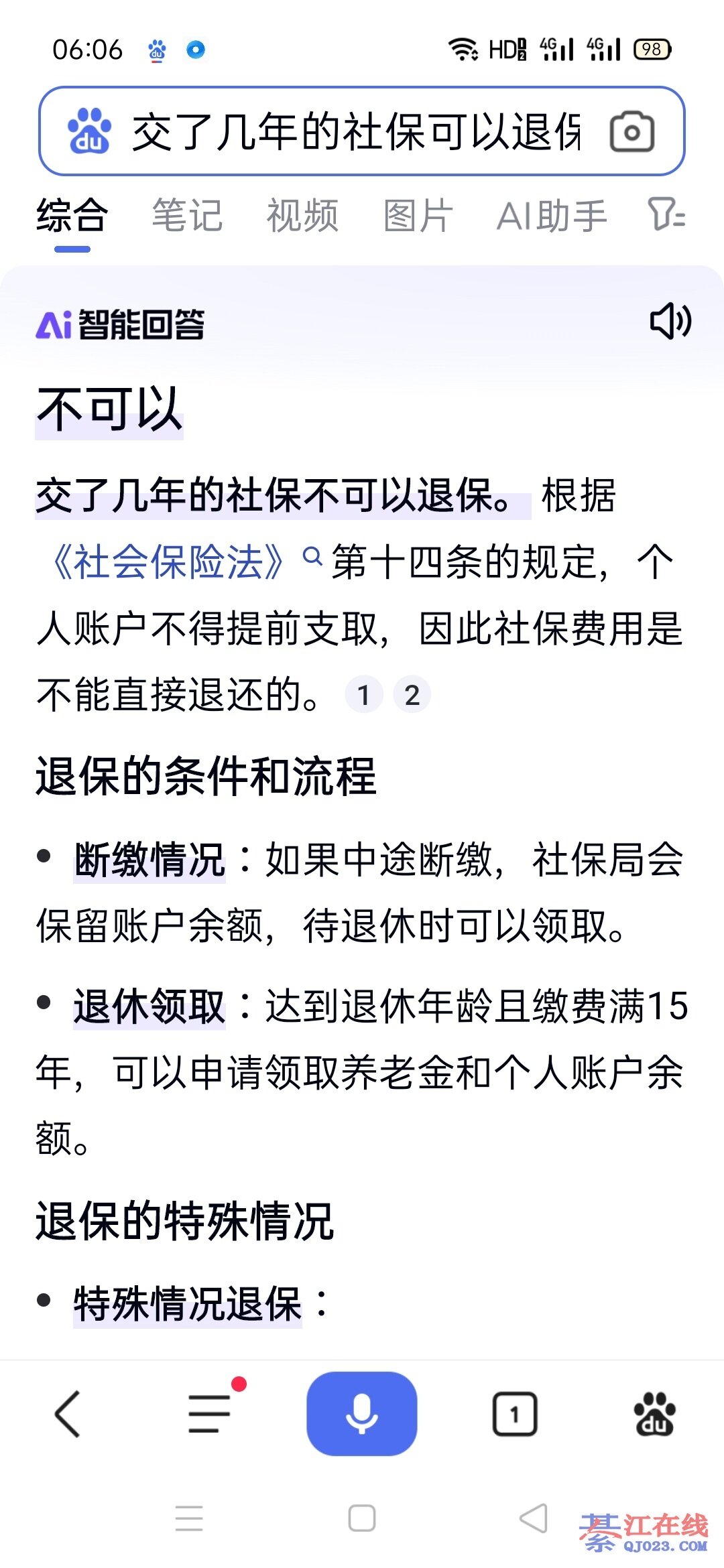Open the search filter options
The height and width of the screenshot is (1568, 724).
tap(666, 214)
